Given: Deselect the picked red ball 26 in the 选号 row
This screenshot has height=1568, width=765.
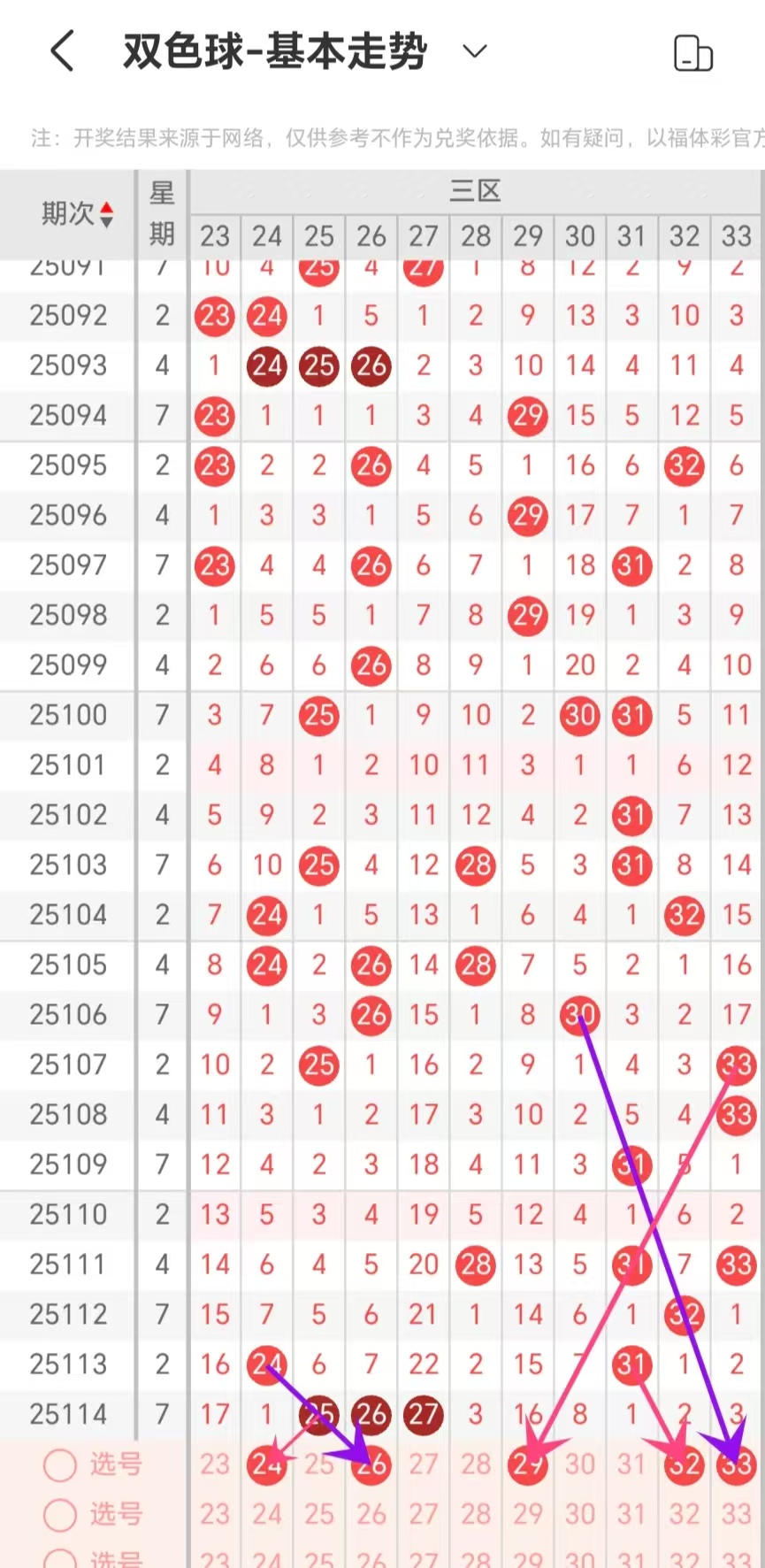Looking at the screenshot, I should tap(371, 1464).
